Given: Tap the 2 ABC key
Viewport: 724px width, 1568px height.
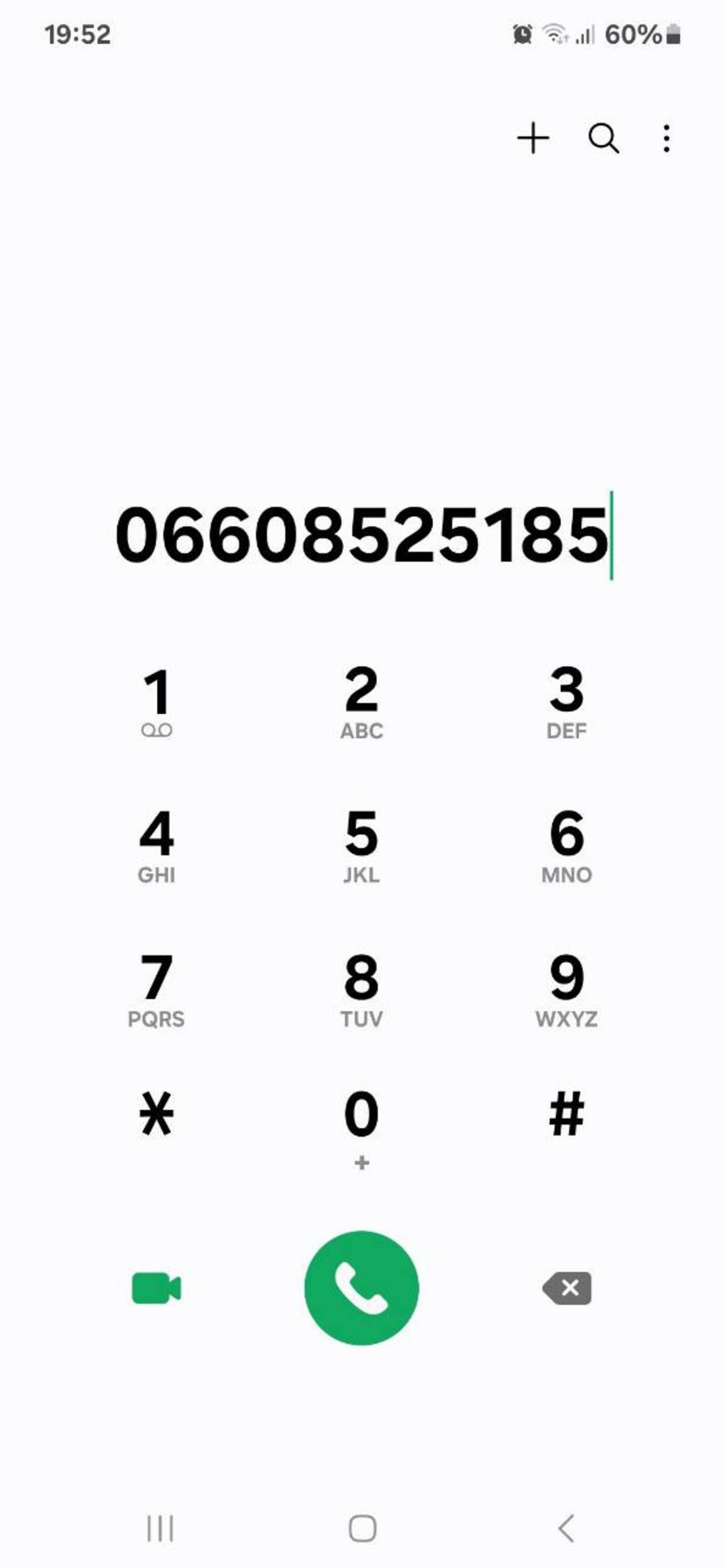Looking at the screenshot, I should [361, 702].
